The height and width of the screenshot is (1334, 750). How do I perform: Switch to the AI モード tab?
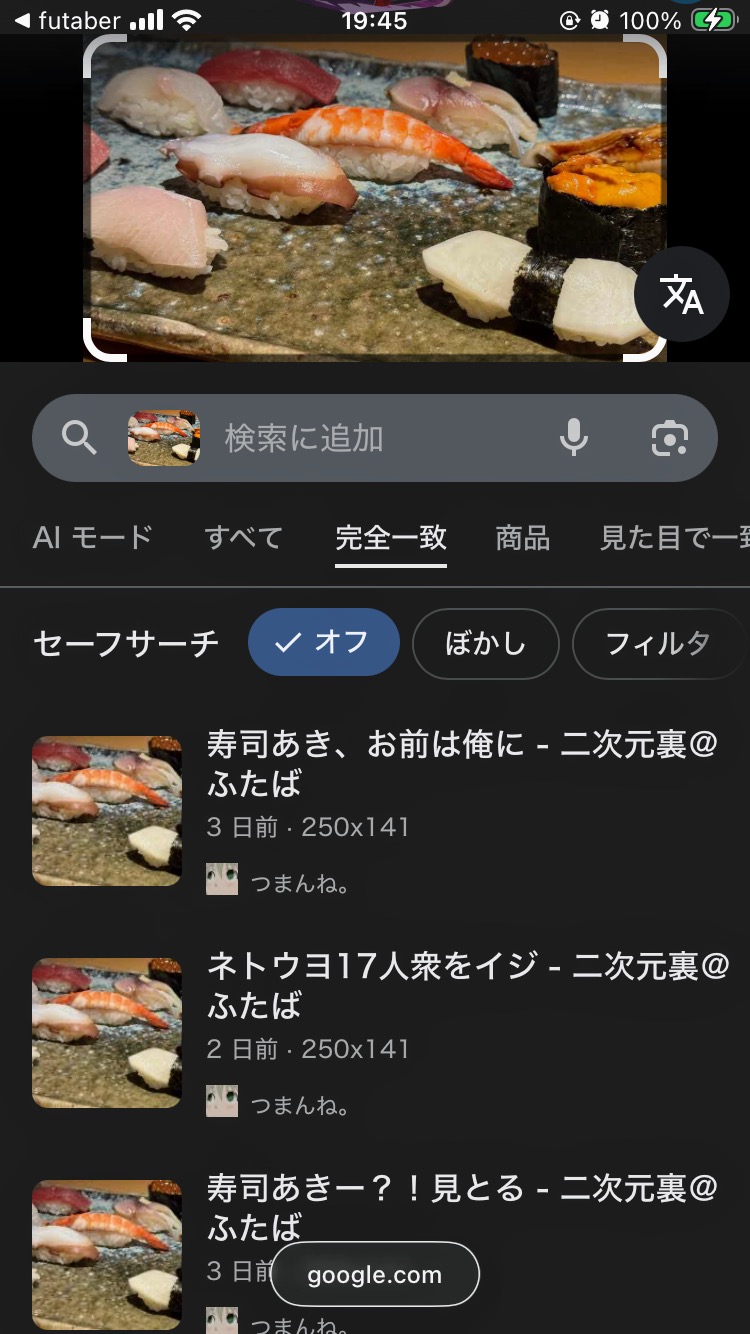(x=92, y=538)
